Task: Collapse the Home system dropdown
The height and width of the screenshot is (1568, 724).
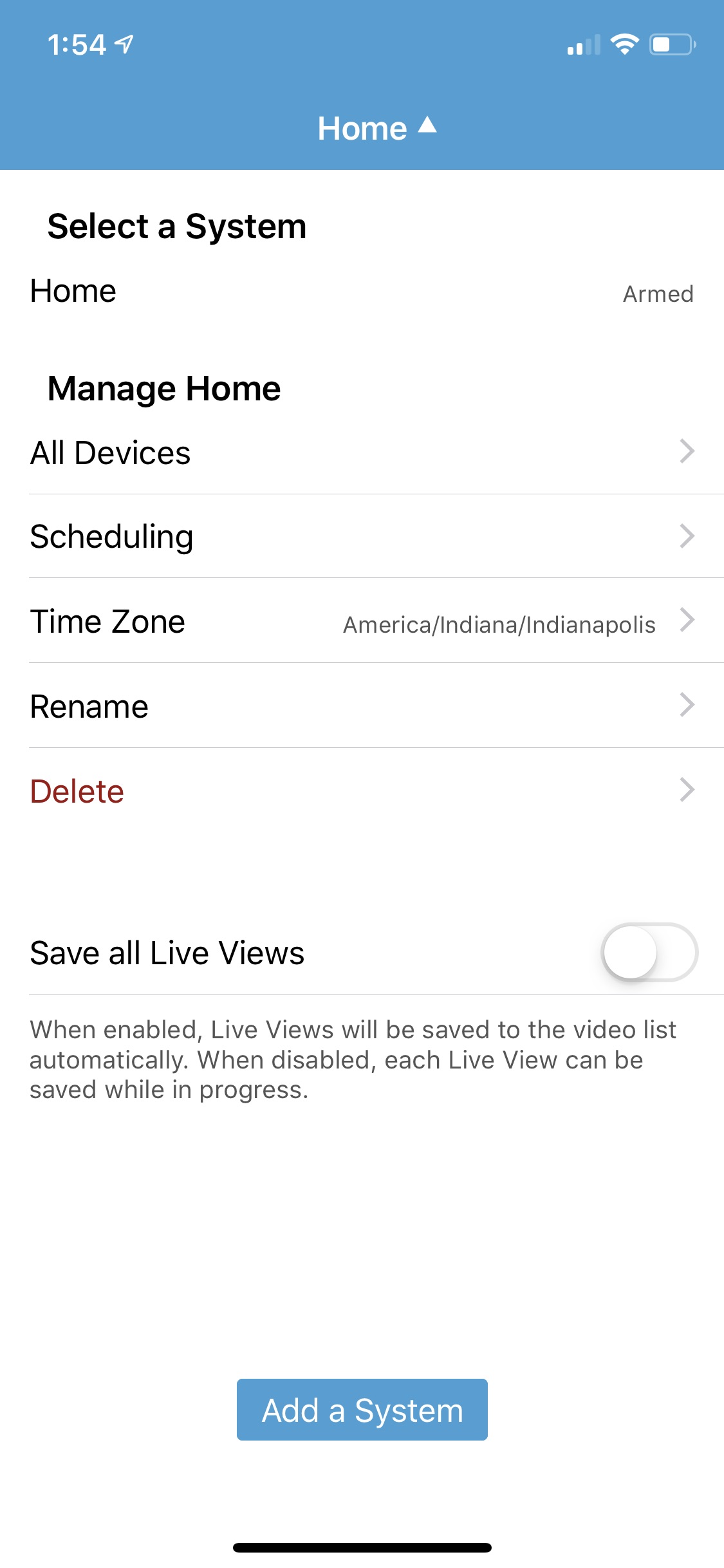Action: click(376, 128)
